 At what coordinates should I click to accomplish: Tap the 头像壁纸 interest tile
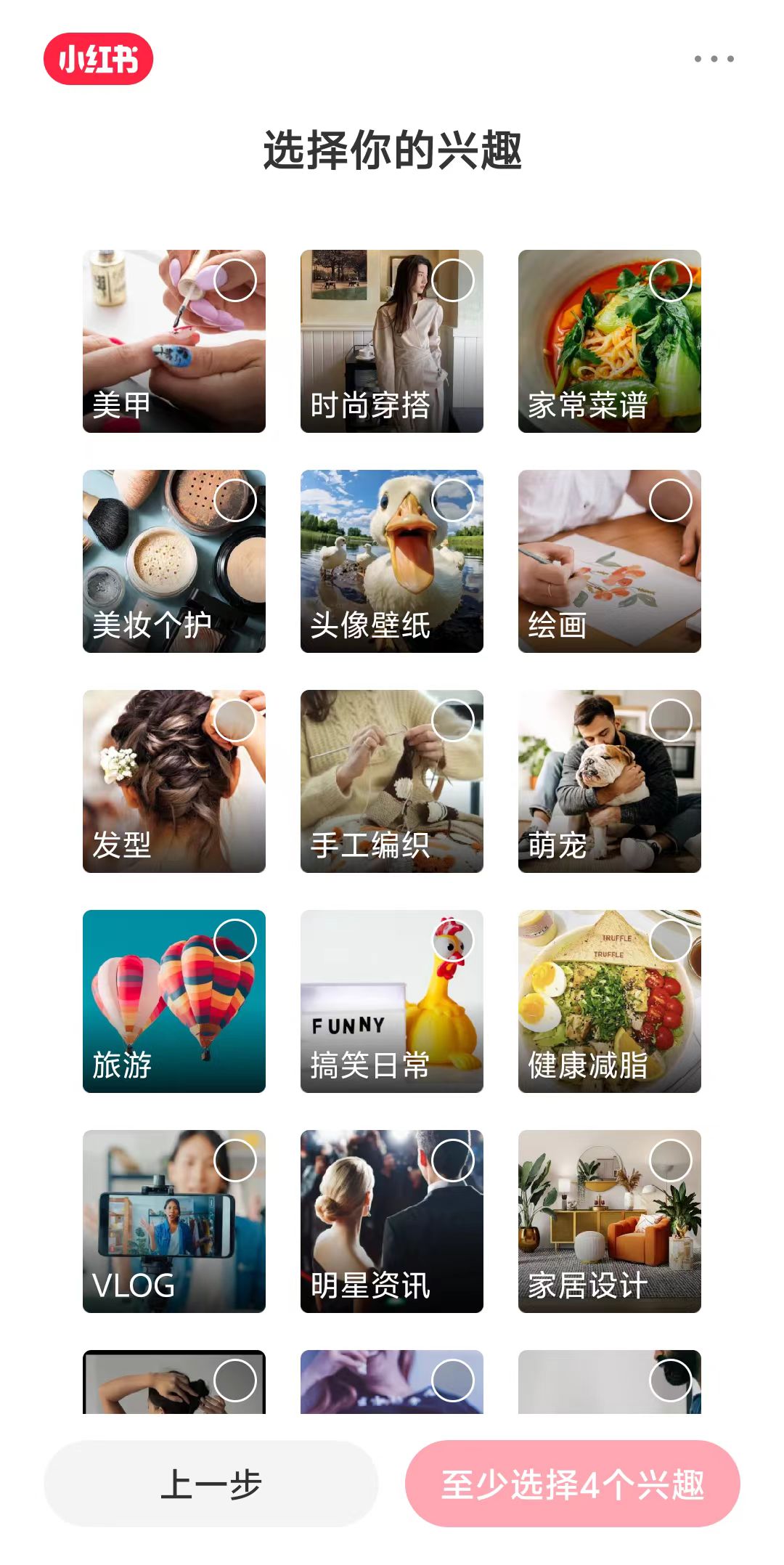click(x=392, y=561)
